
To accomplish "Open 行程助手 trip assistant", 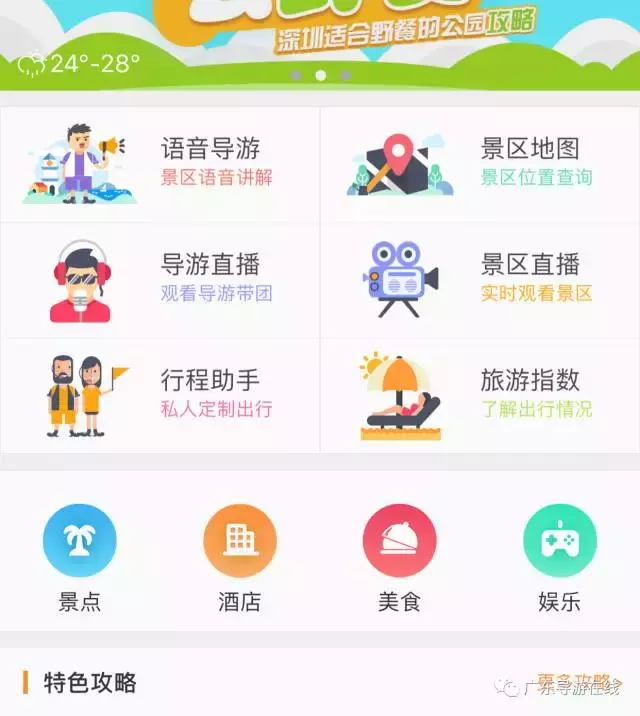I will click(160, 395).
